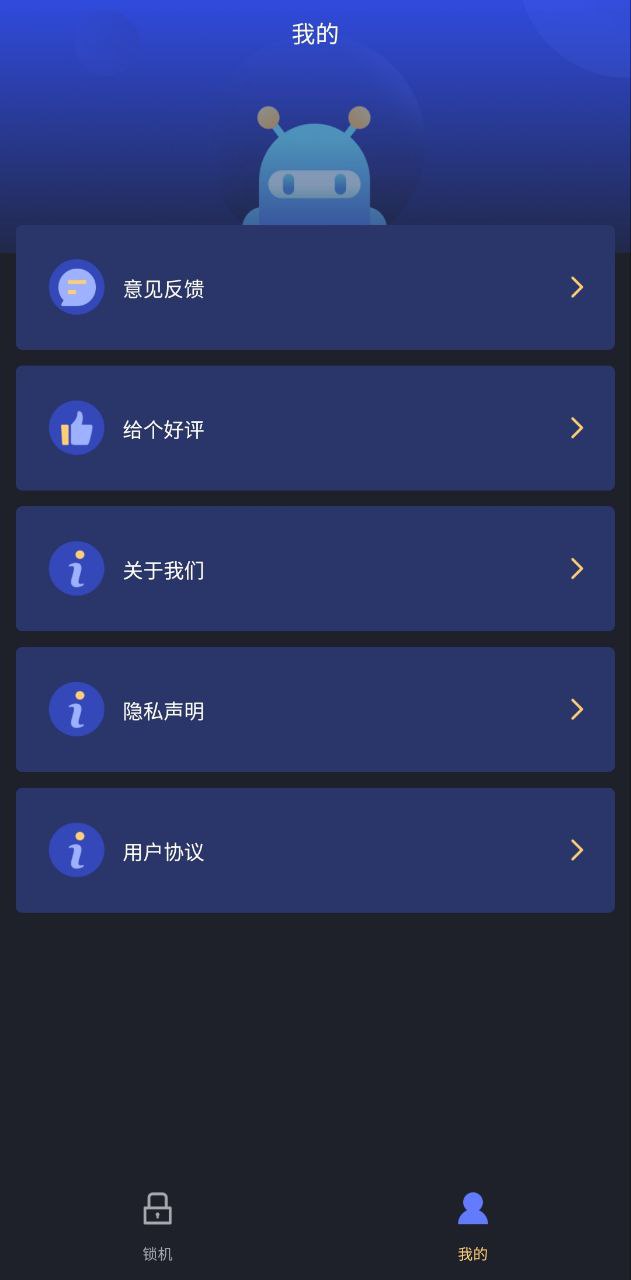The height and width of the screenshot is (1280, 631).
Task: Open the 意见反馈 feedback row
Action: coord(315,287)
